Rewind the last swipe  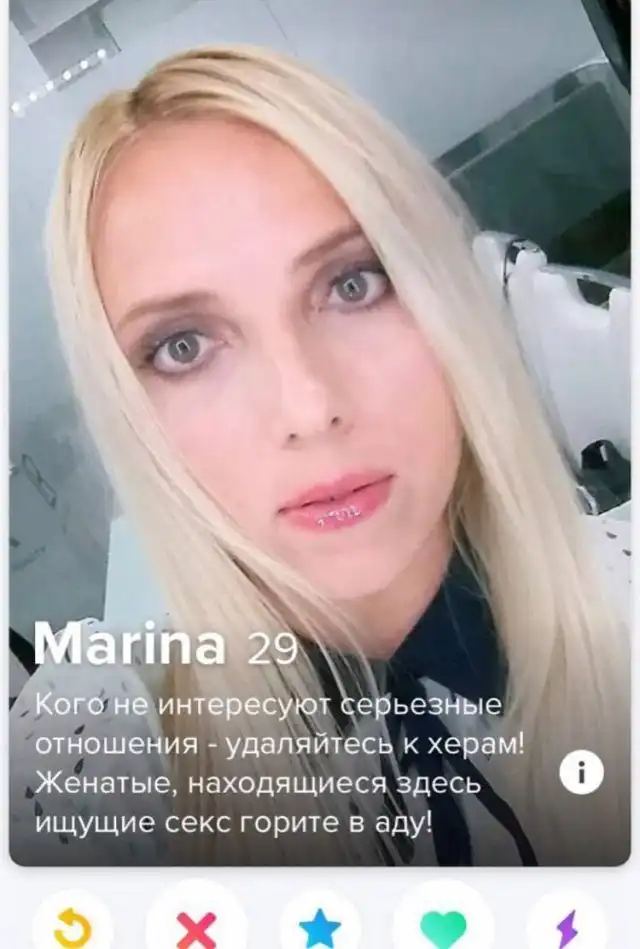pyautogui.click(x=72, y=928)
